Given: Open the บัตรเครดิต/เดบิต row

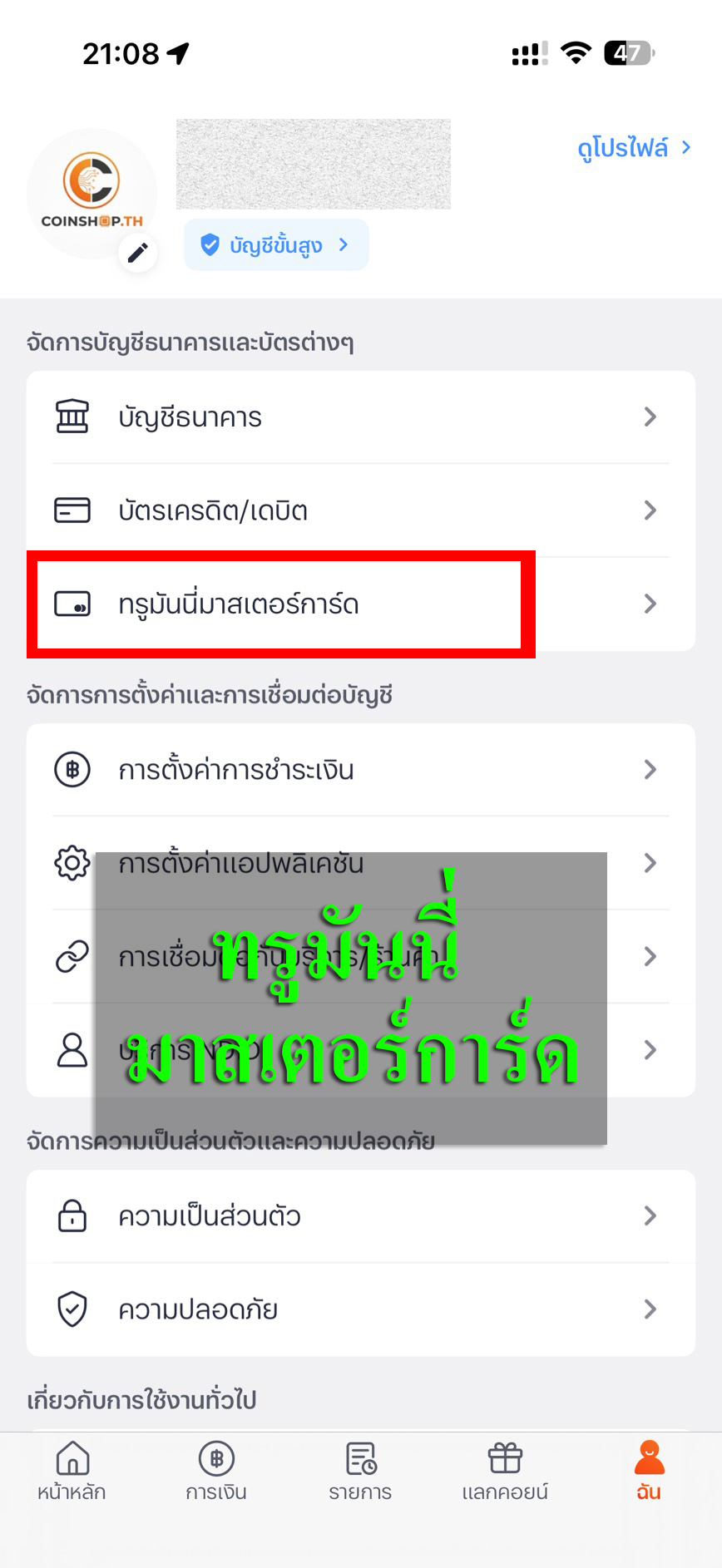Looking at the screenshot, I should pyautogui.click(x=360, y=510).
